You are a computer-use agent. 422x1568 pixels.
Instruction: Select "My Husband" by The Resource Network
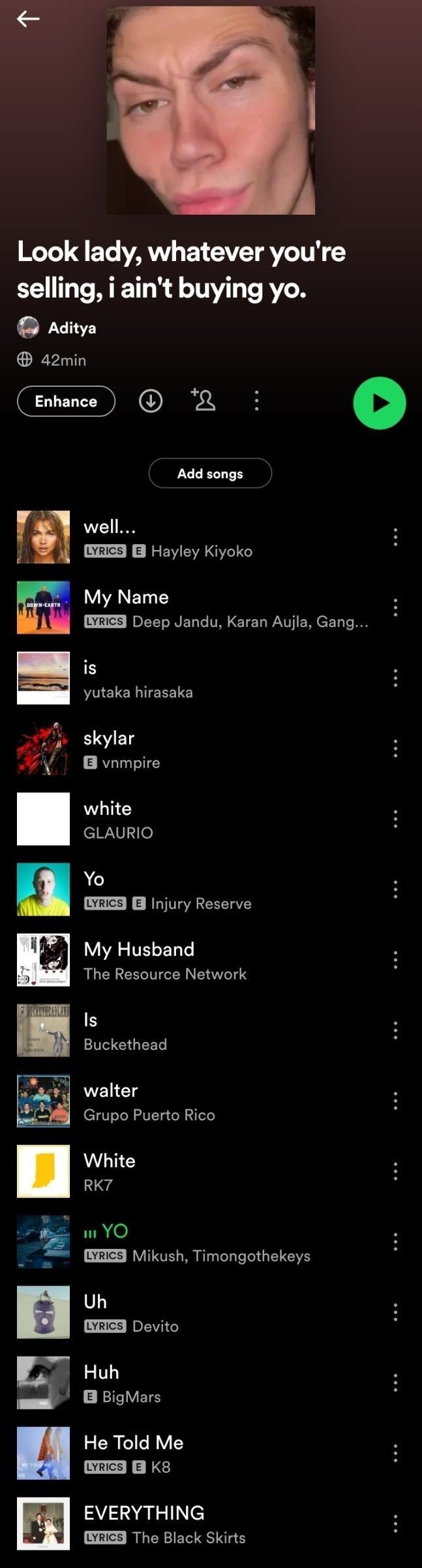[196, 960]
